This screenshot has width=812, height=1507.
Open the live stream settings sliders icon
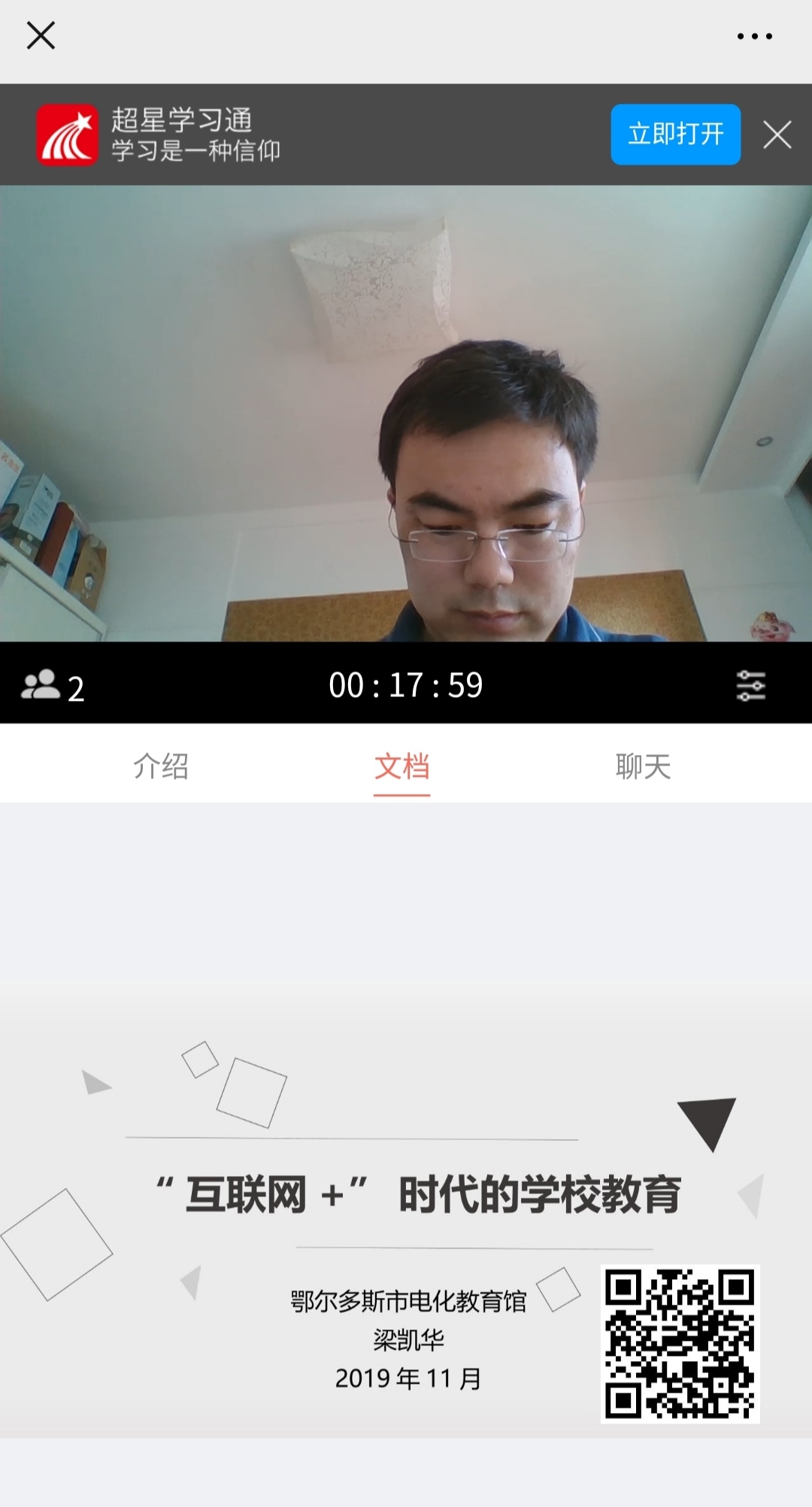click(750, 686)
